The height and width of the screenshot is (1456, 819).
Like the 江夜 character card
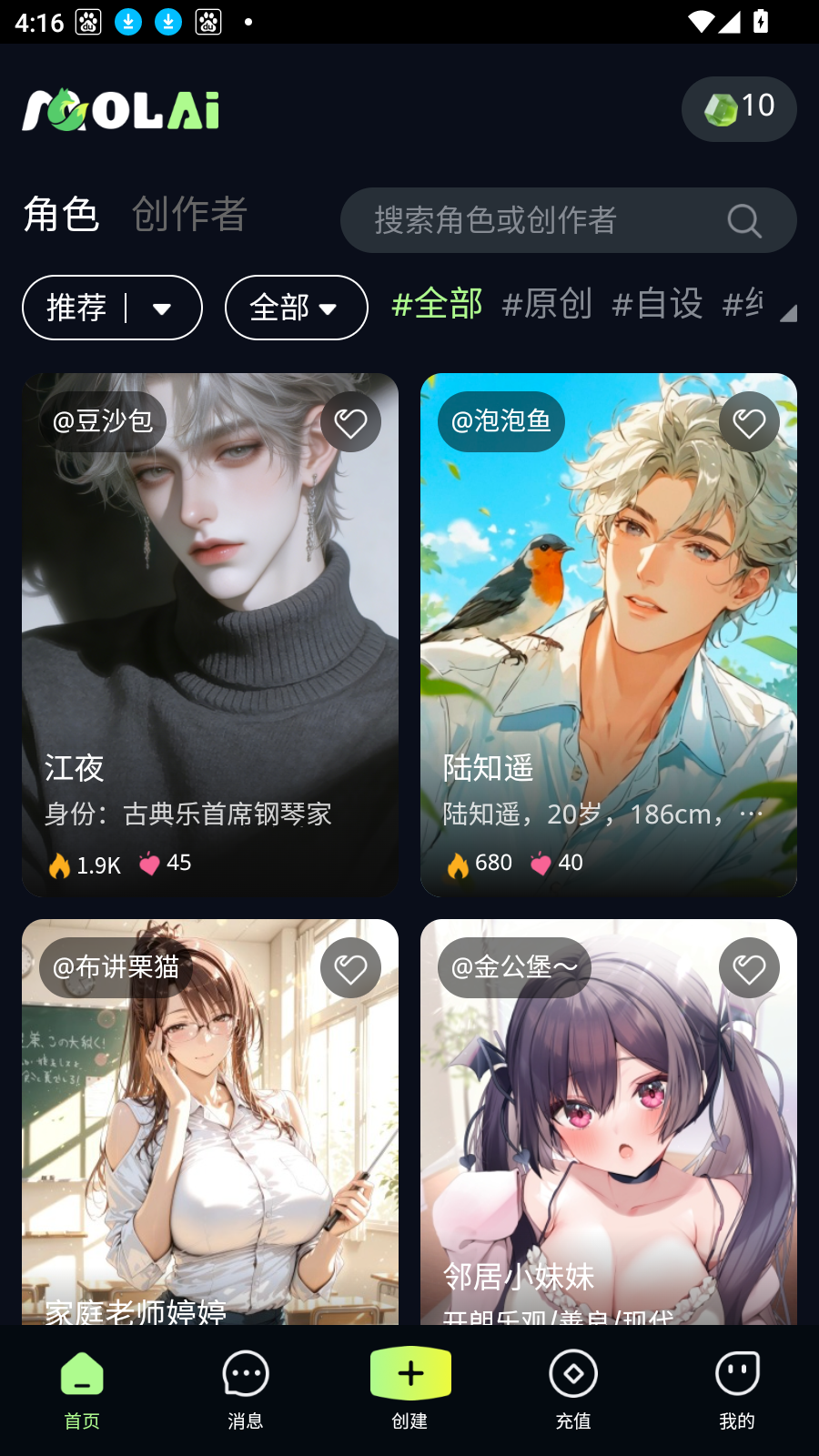350,422
